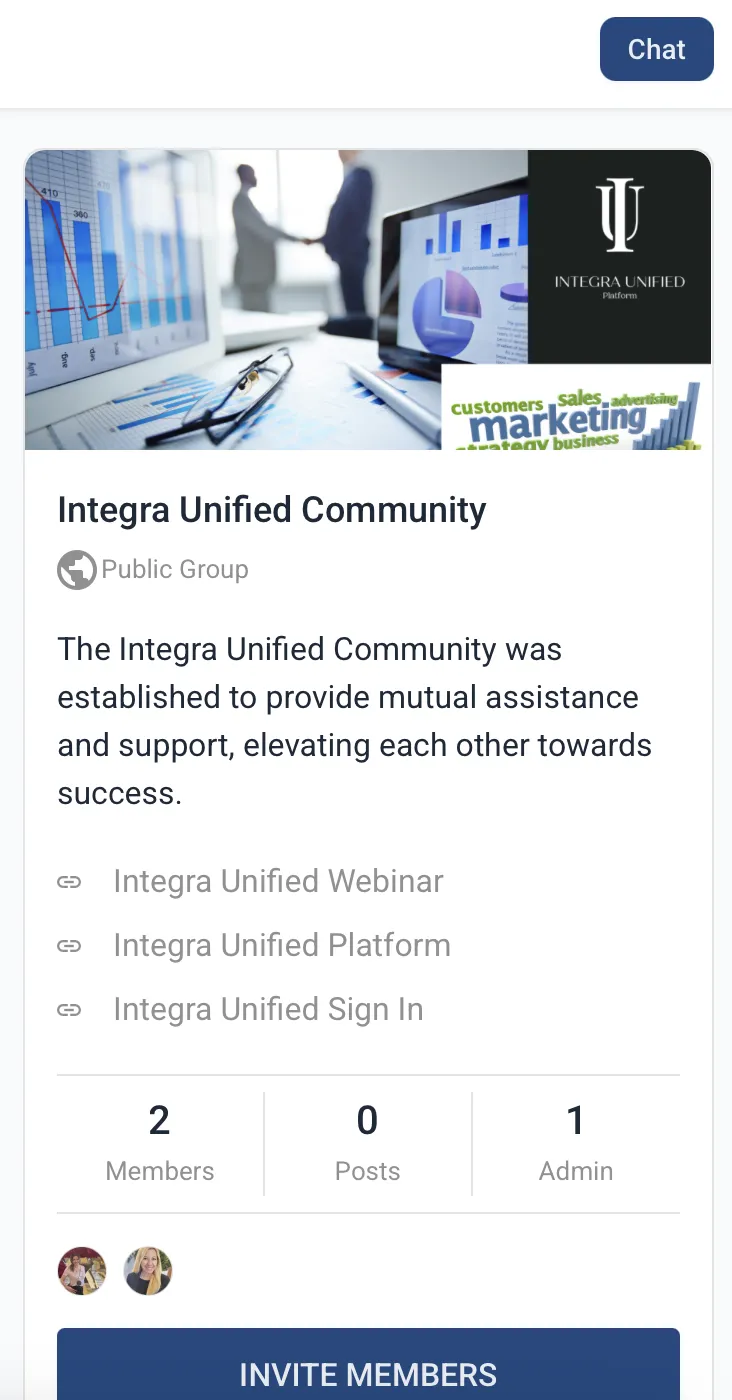The height and width of the screenshot is (1400, 732).
Task: View the first member's avatar
Action: (82, 1271)
